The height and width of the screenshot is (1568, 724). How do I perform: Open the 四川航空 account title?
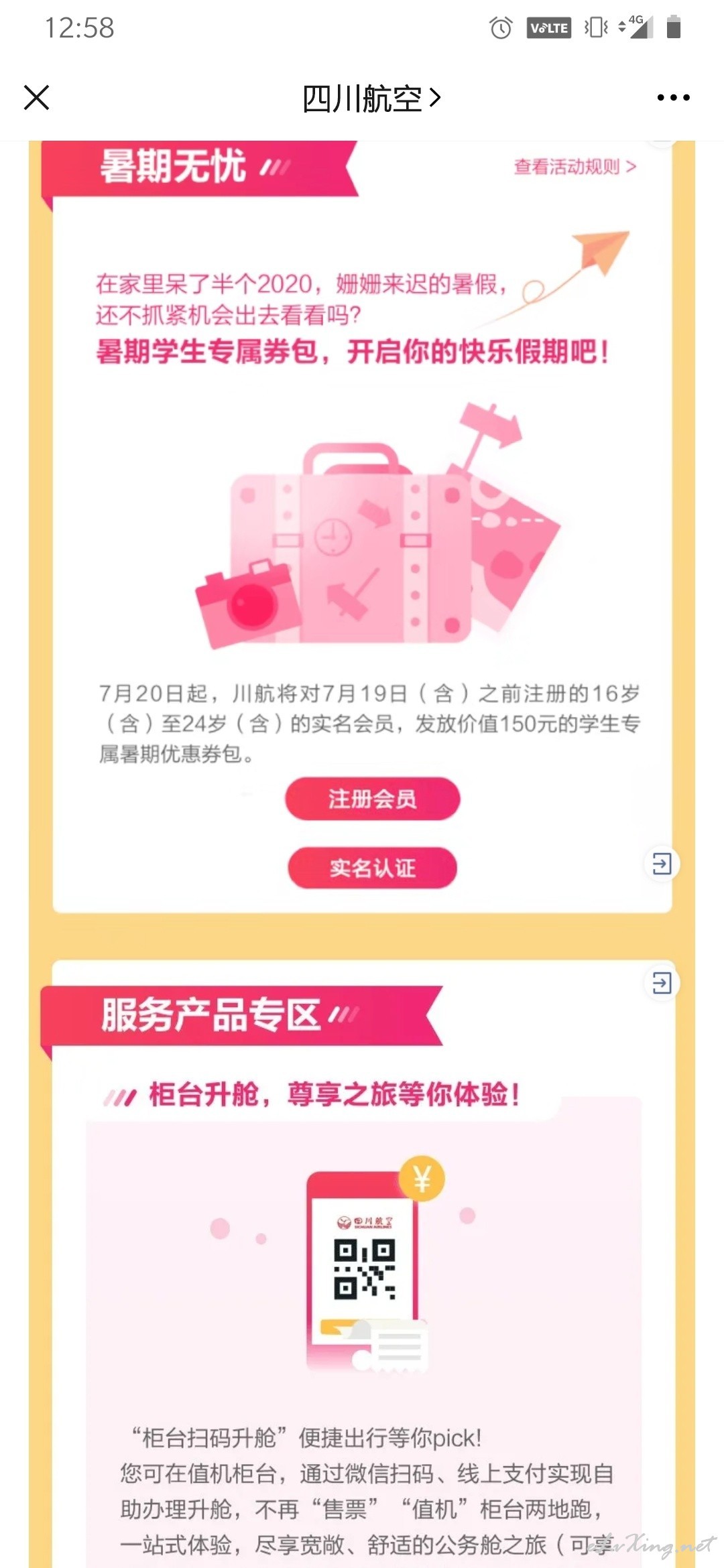(371, 99)
